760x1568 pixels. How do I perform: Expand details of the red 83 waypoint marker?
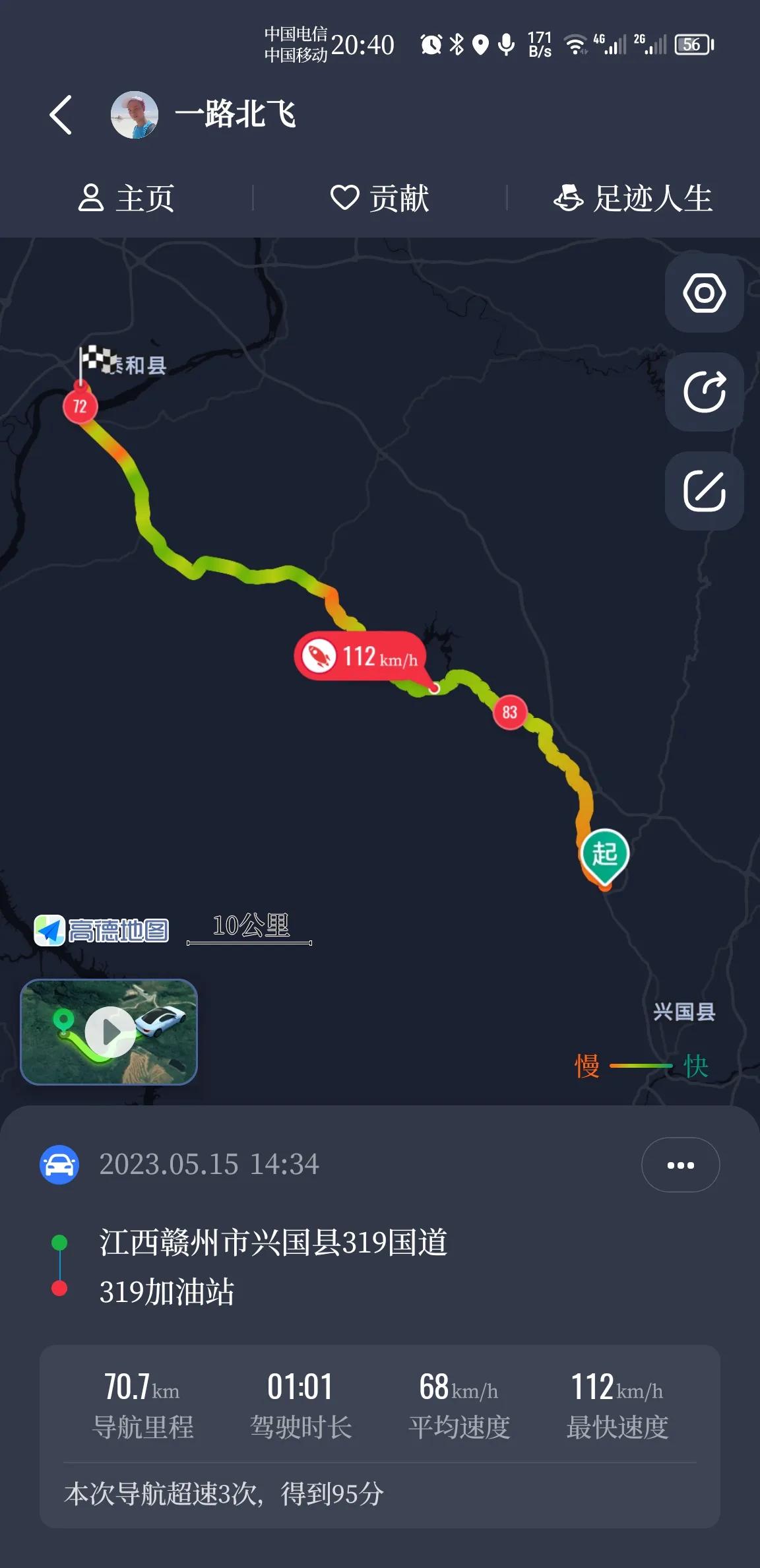[x=509, y=711]
